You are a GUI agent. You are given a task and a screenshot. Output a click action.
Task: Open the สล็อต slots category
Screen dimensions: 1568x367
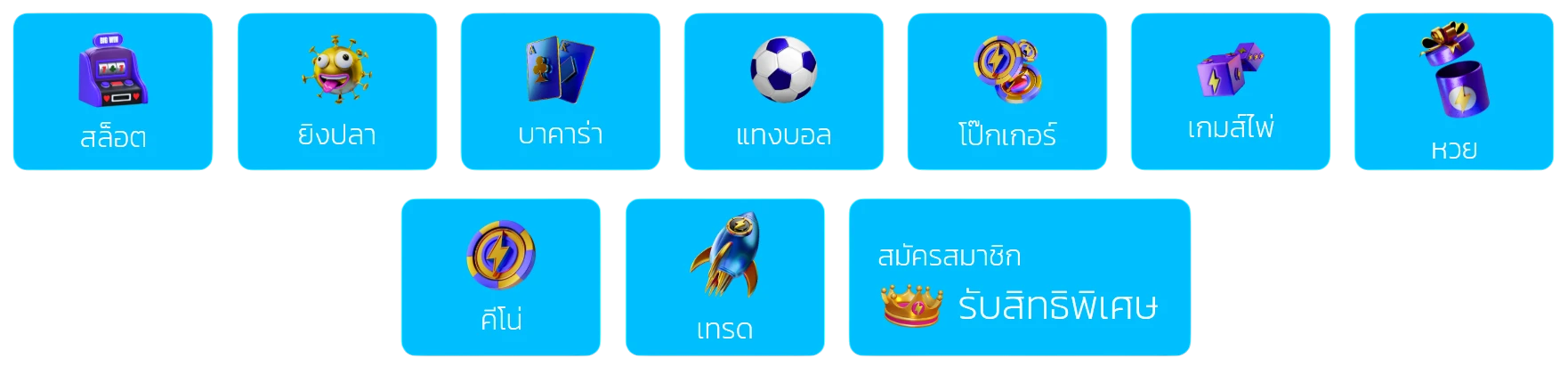112,92
